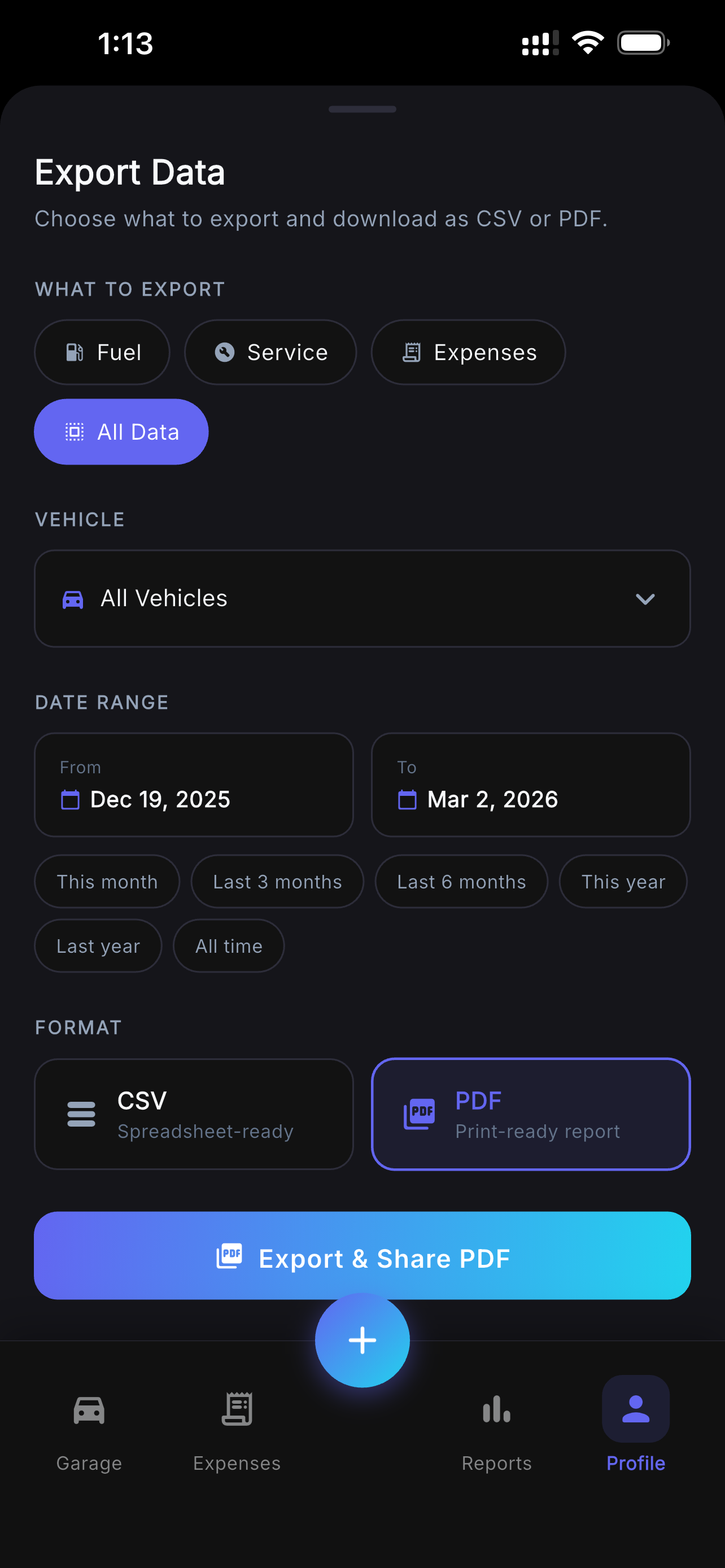Click the Service wrench icon
The height and width of the screenshot is (1568, 725).
(x=225, y=352)
